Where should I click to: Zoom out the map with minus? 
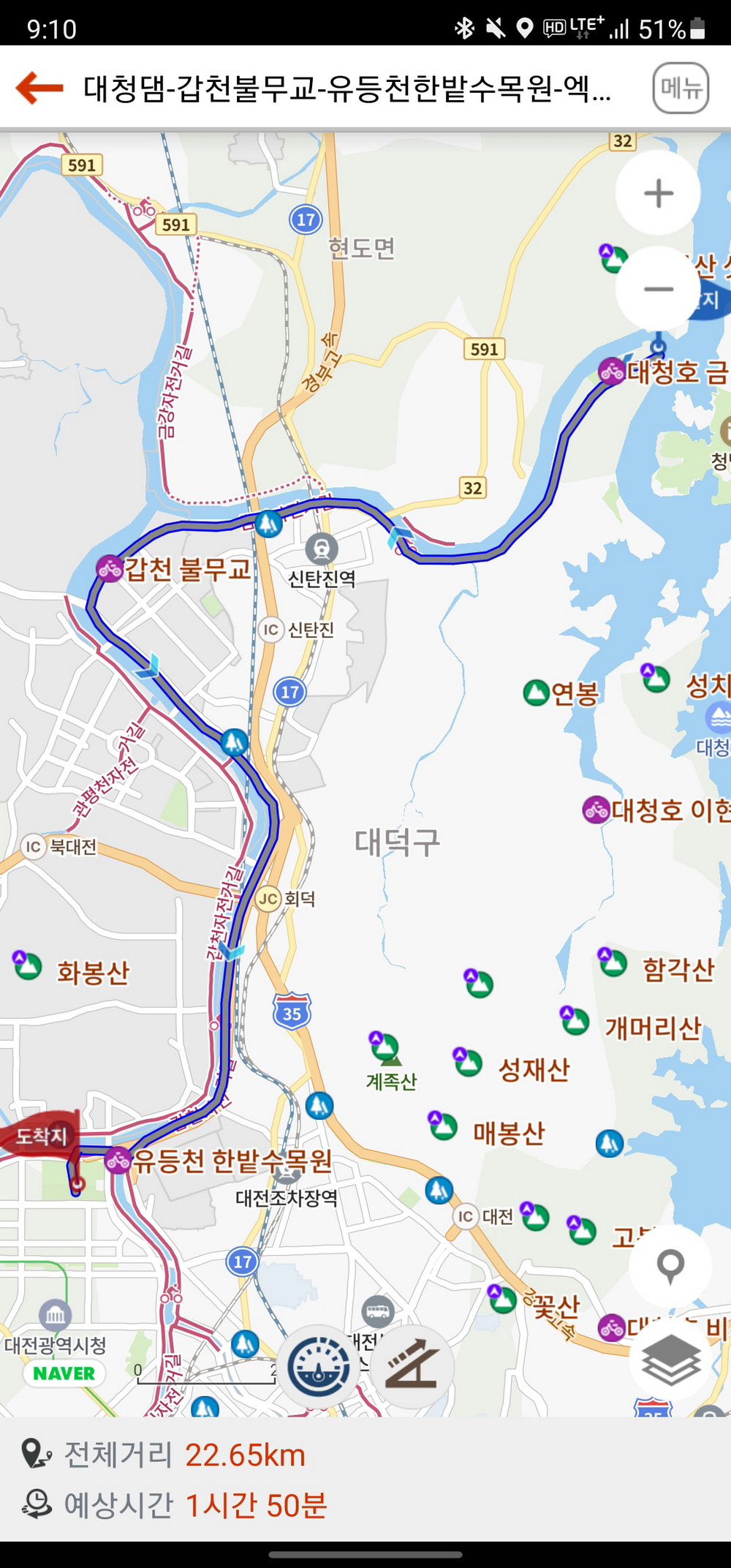click(x=658, y=289)
